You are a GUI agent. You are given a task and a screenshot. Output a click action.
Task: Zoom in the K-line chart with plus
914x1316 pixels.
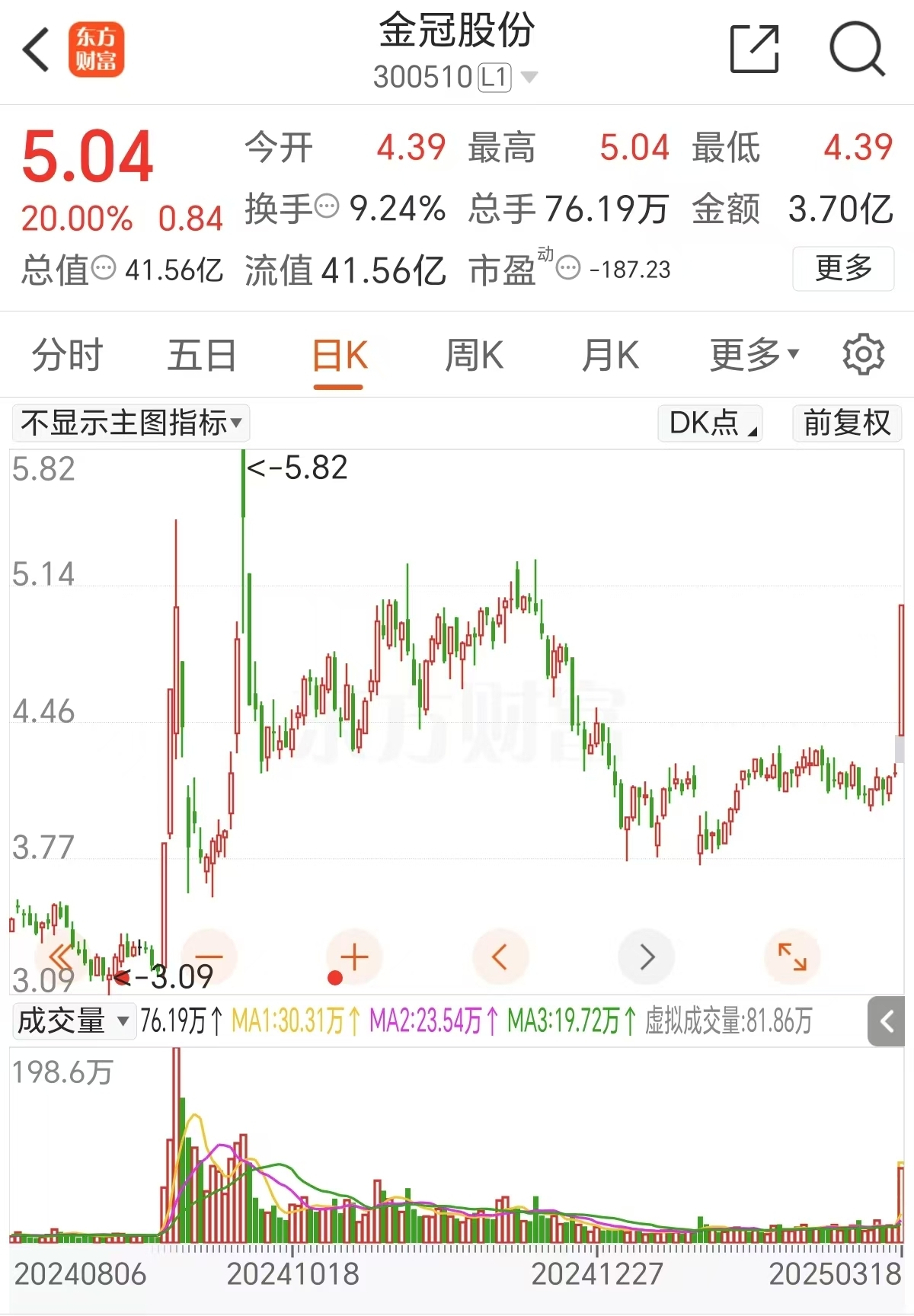click(354, 957)
